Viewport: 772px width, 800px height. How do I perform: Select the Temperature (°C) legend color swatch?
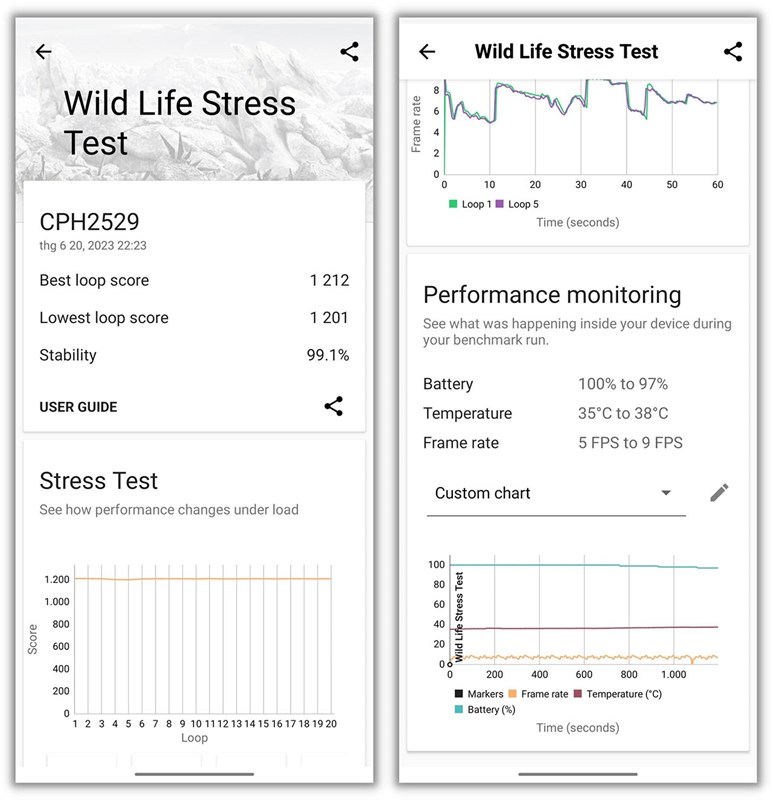tap(580, 693)
